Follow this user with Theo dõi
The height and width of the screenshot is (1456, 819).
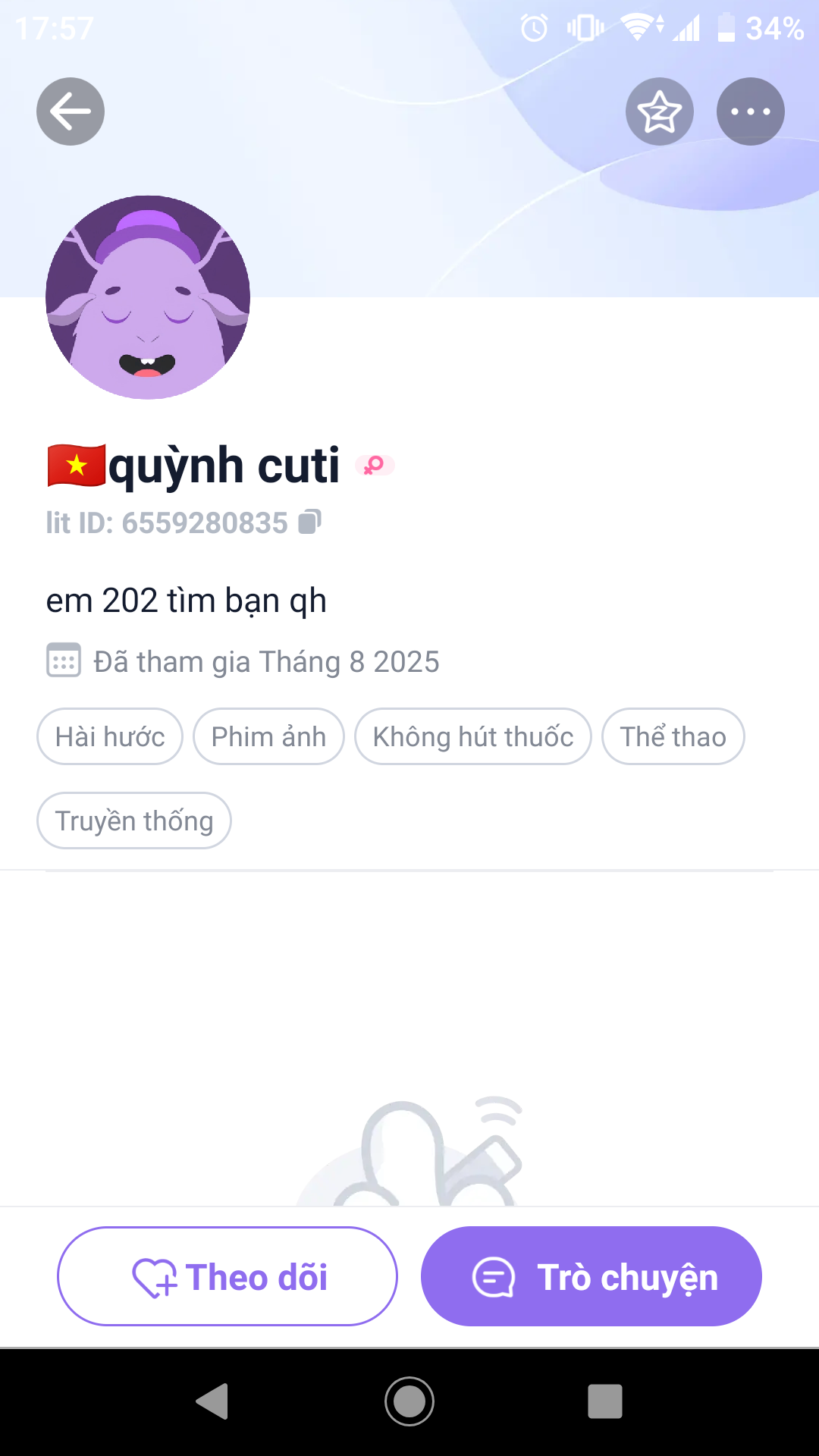[x=227, y=1276]
